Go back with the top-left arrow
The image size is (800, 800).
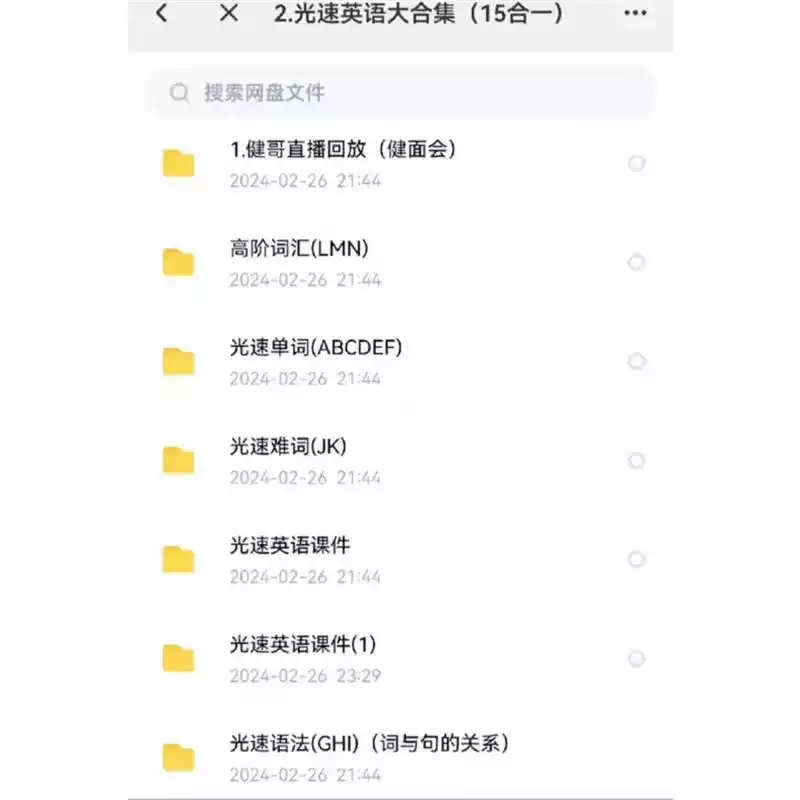(x=162, y=14)
